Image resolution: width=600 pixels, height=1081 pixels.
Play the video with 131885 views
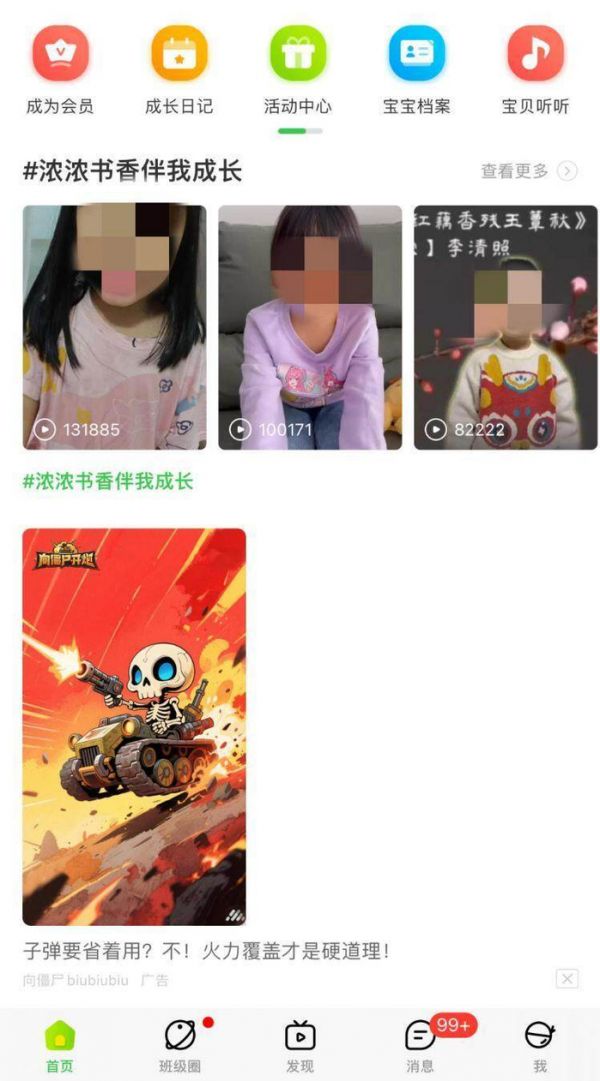(114, 327)
